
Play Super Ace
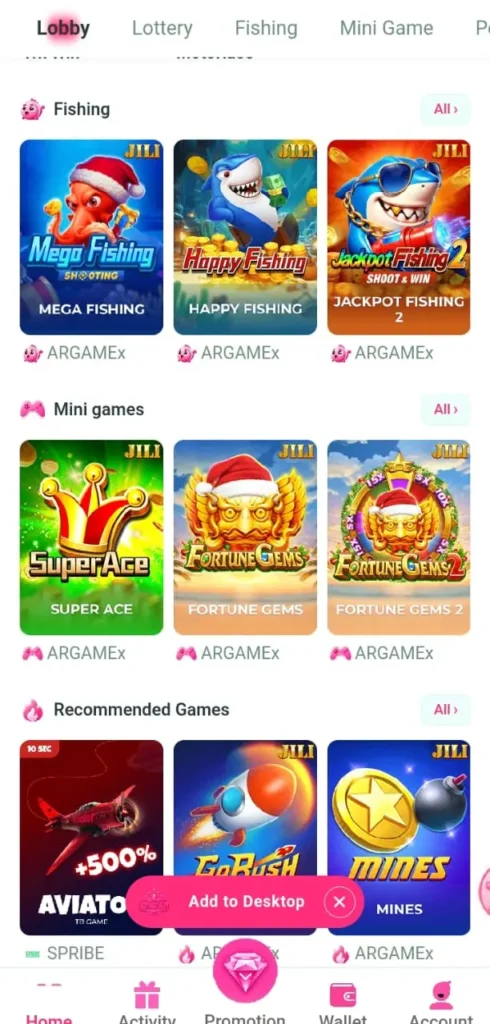coord(91,537)
